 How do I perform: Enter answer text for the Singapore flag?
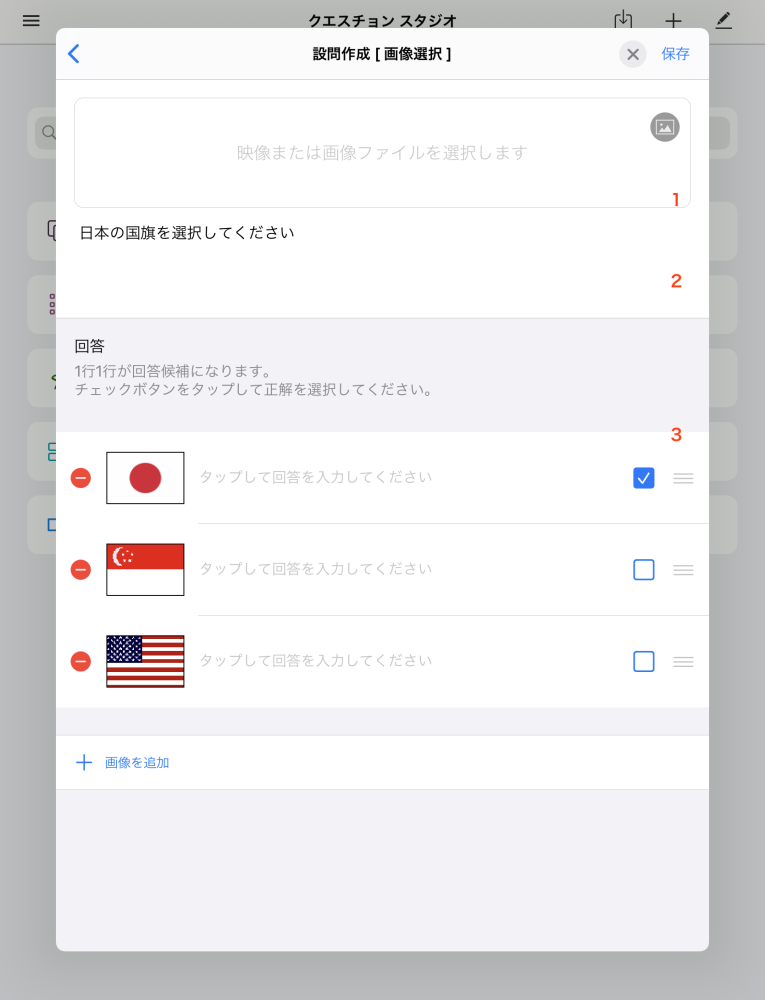400,569
